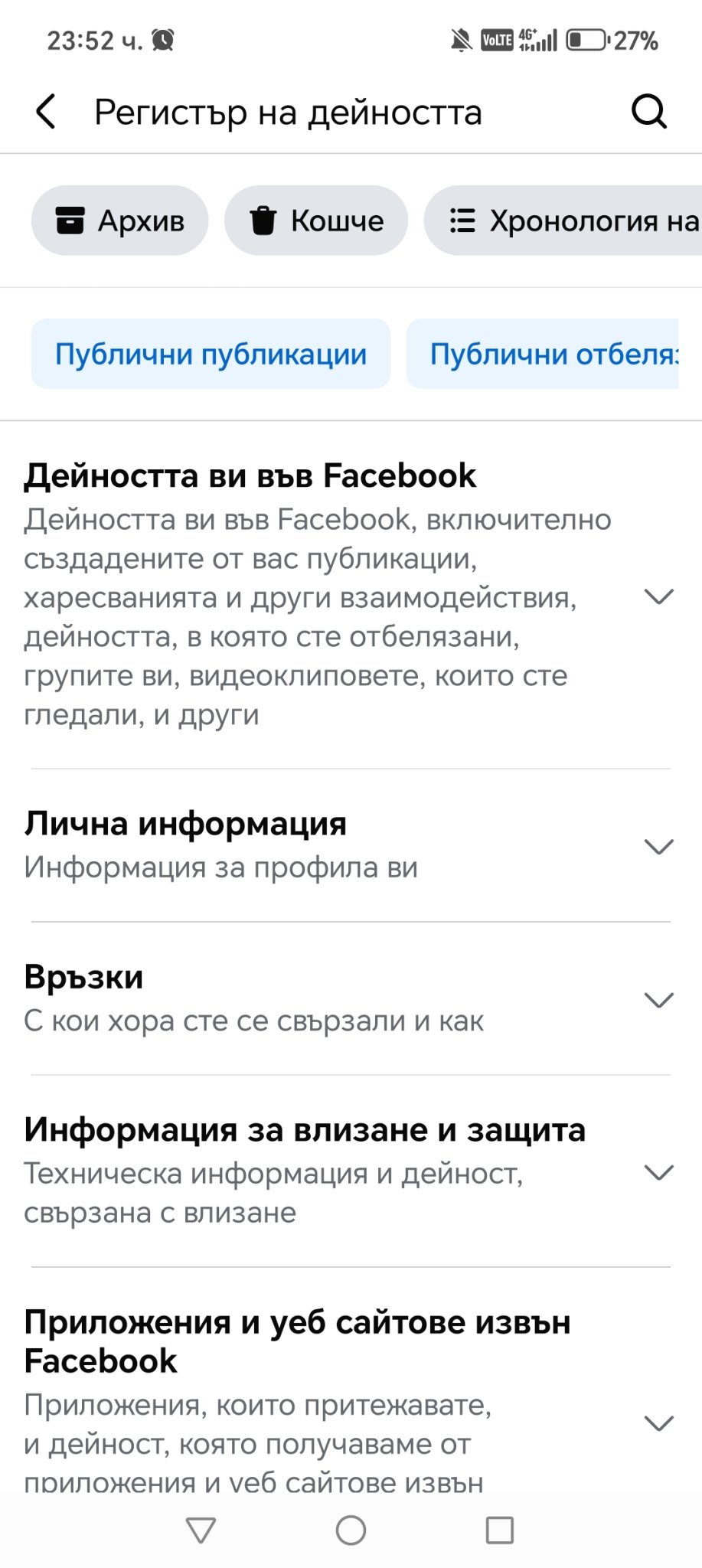Tap the system home button
702x1568 pixels.
pyautogui.click(x=351, y=1530)
